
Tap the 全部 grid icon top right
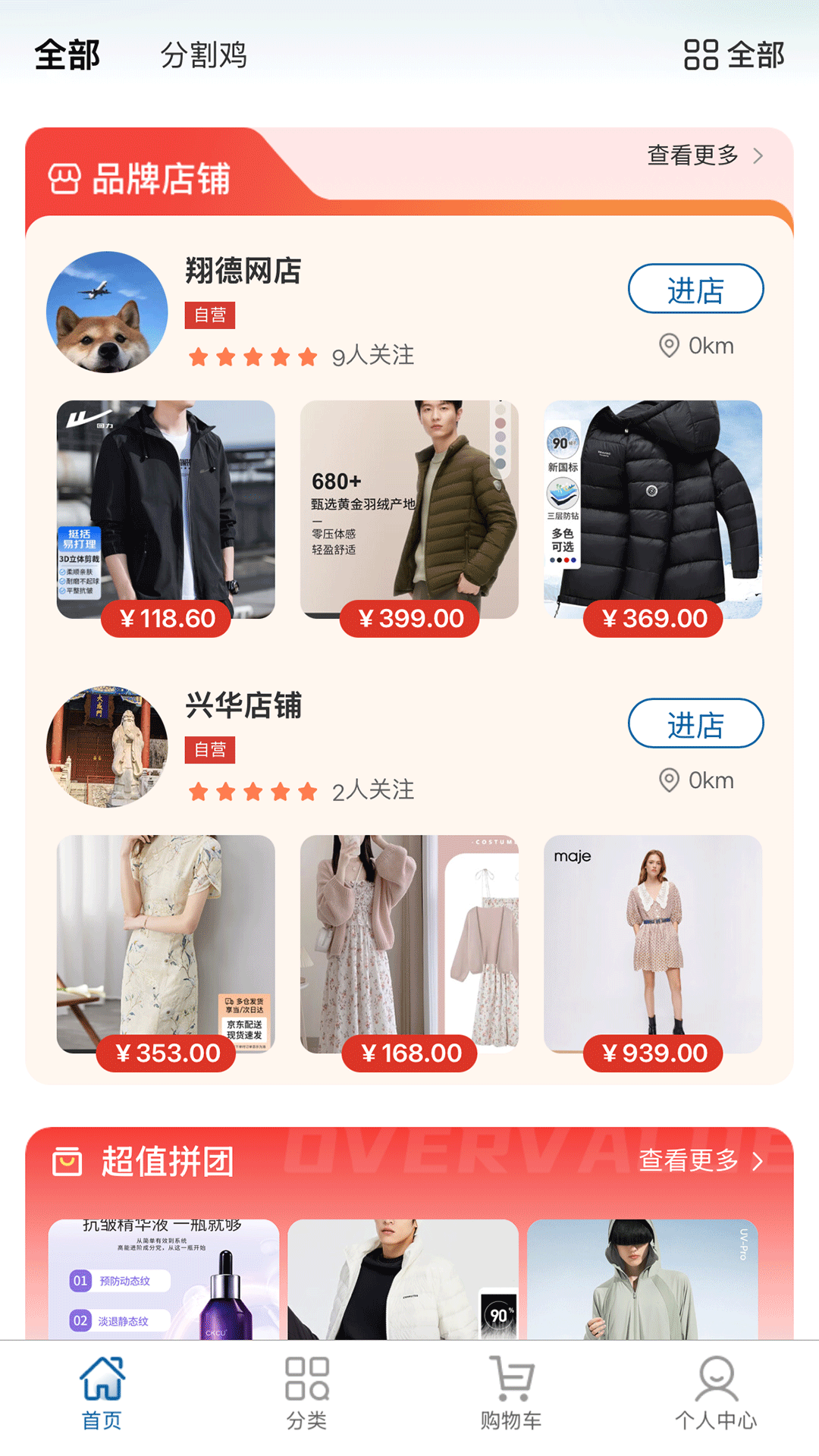point(701,55)
